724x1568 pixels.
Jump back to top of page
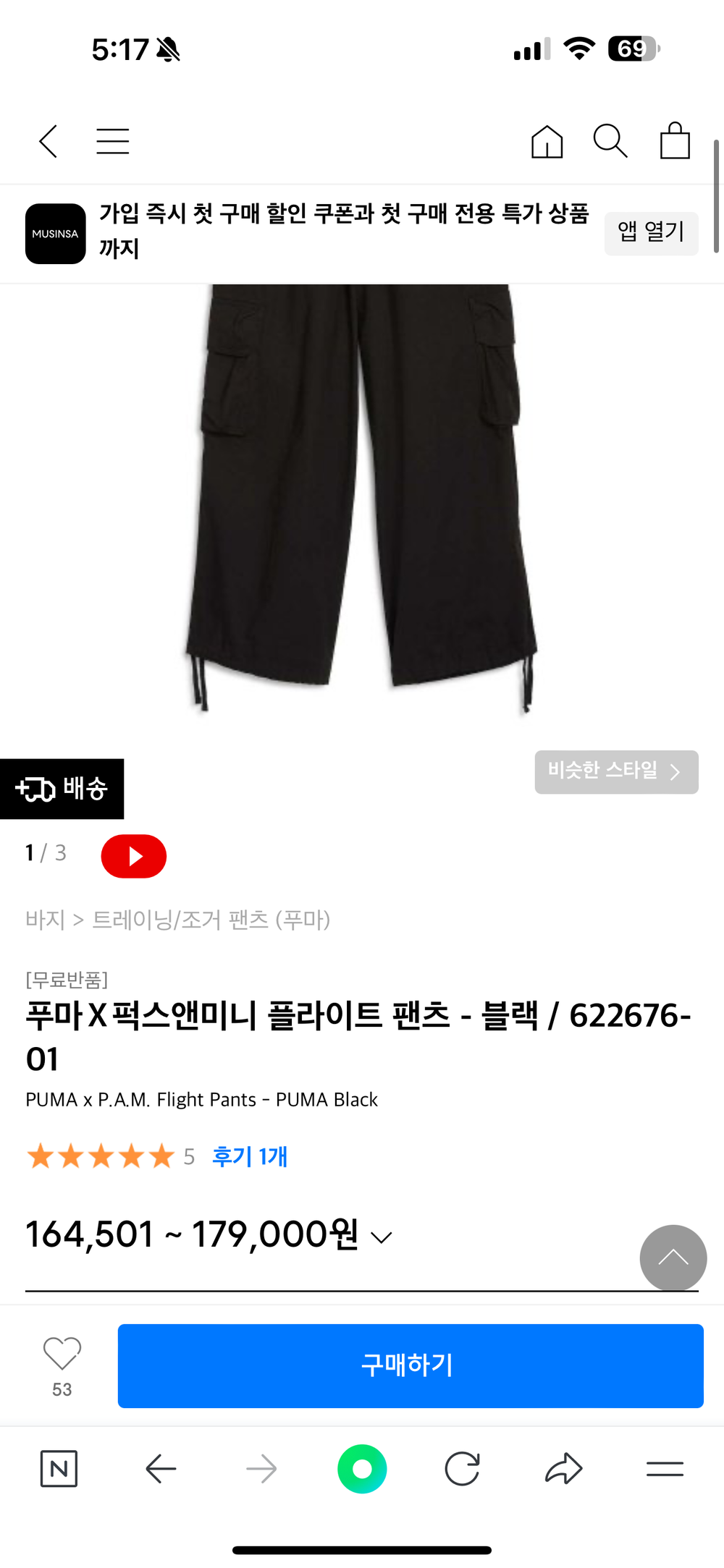[x=673, y=1258]
